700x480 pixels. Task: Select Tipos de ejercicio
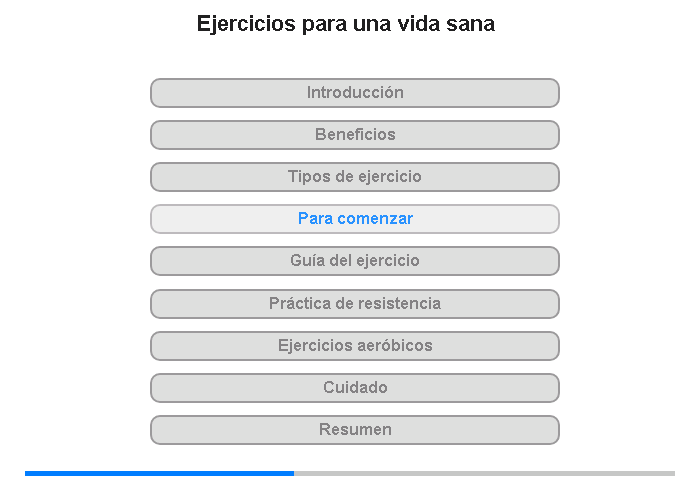point(355,177)
